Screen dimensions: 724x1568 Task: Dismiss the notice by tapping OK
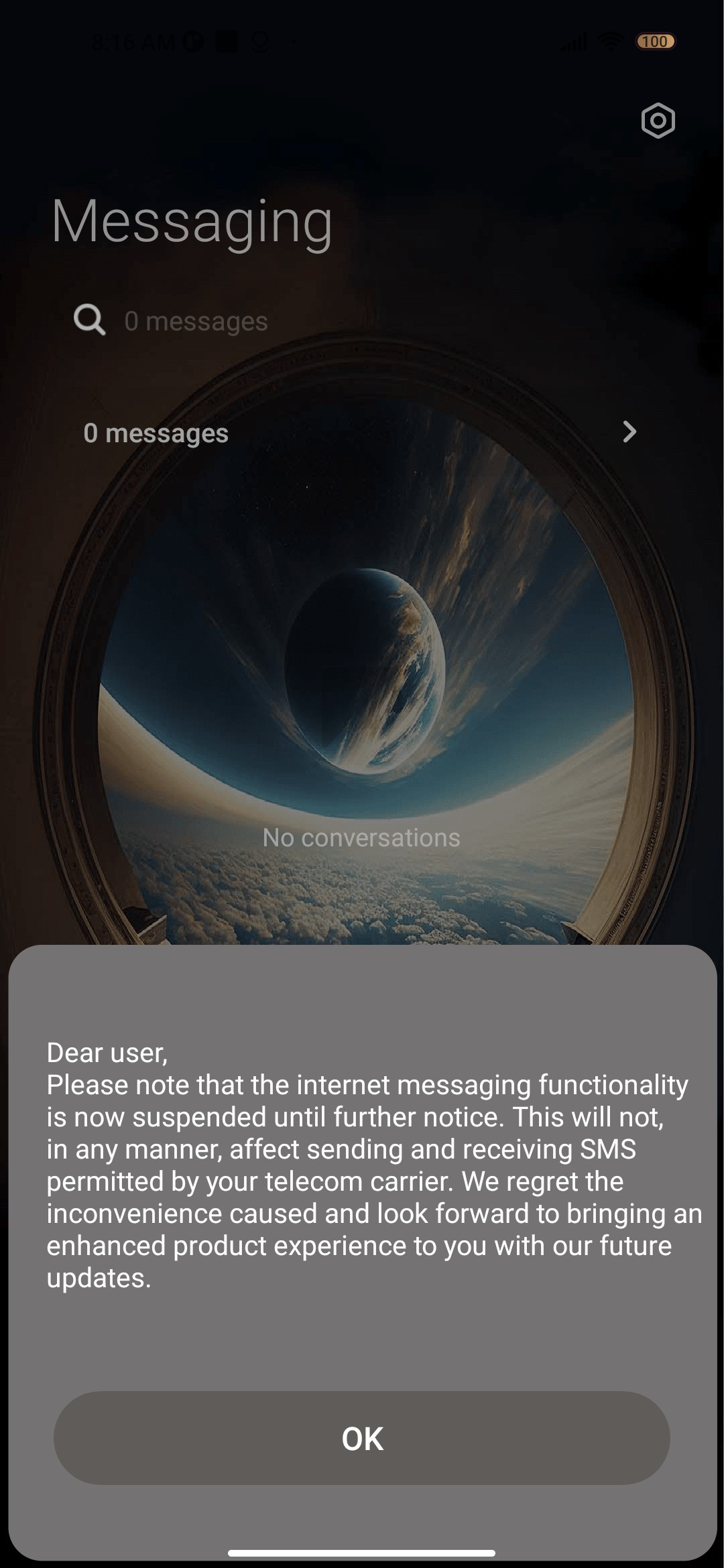[x=362, y=1438]
